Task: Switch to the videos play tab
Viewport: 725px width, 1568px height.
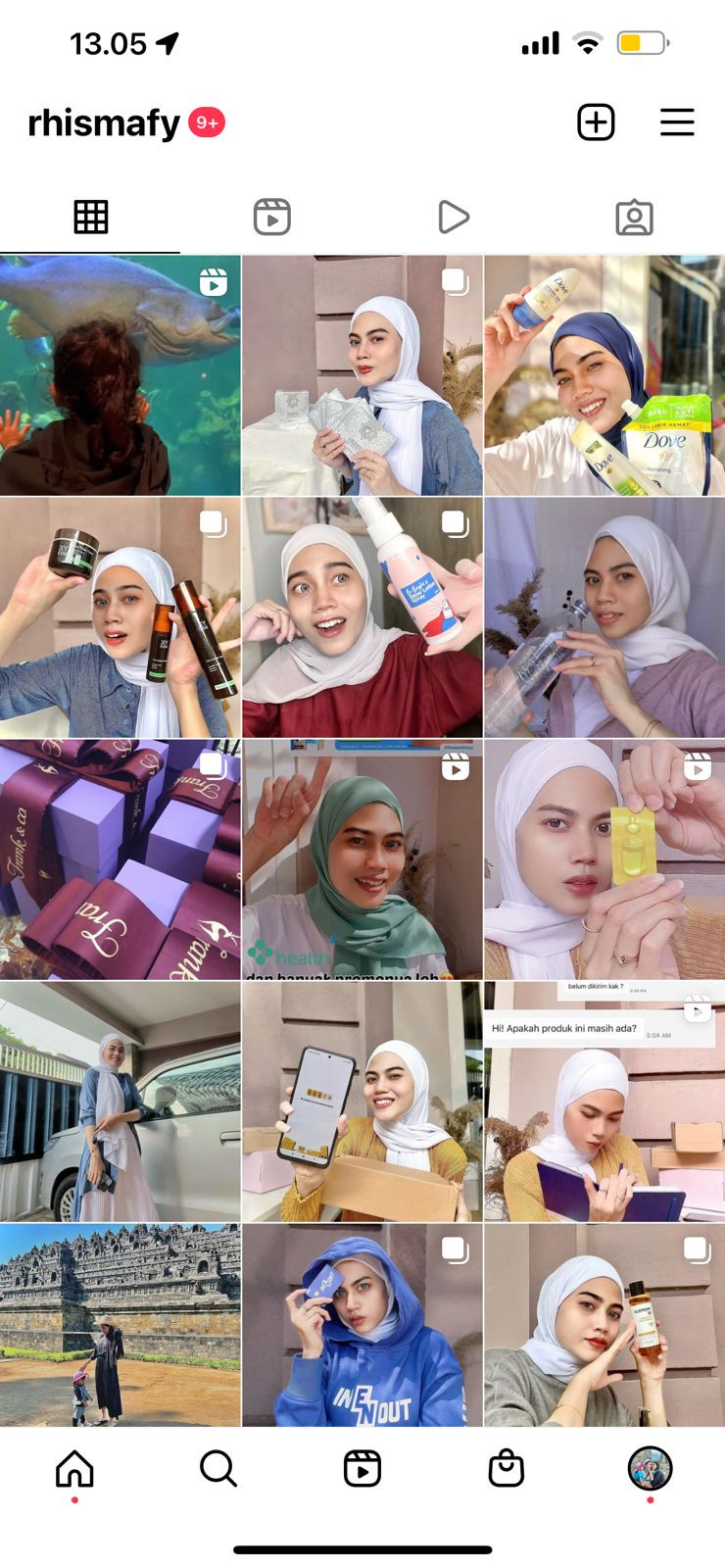Action: point(453,217)
